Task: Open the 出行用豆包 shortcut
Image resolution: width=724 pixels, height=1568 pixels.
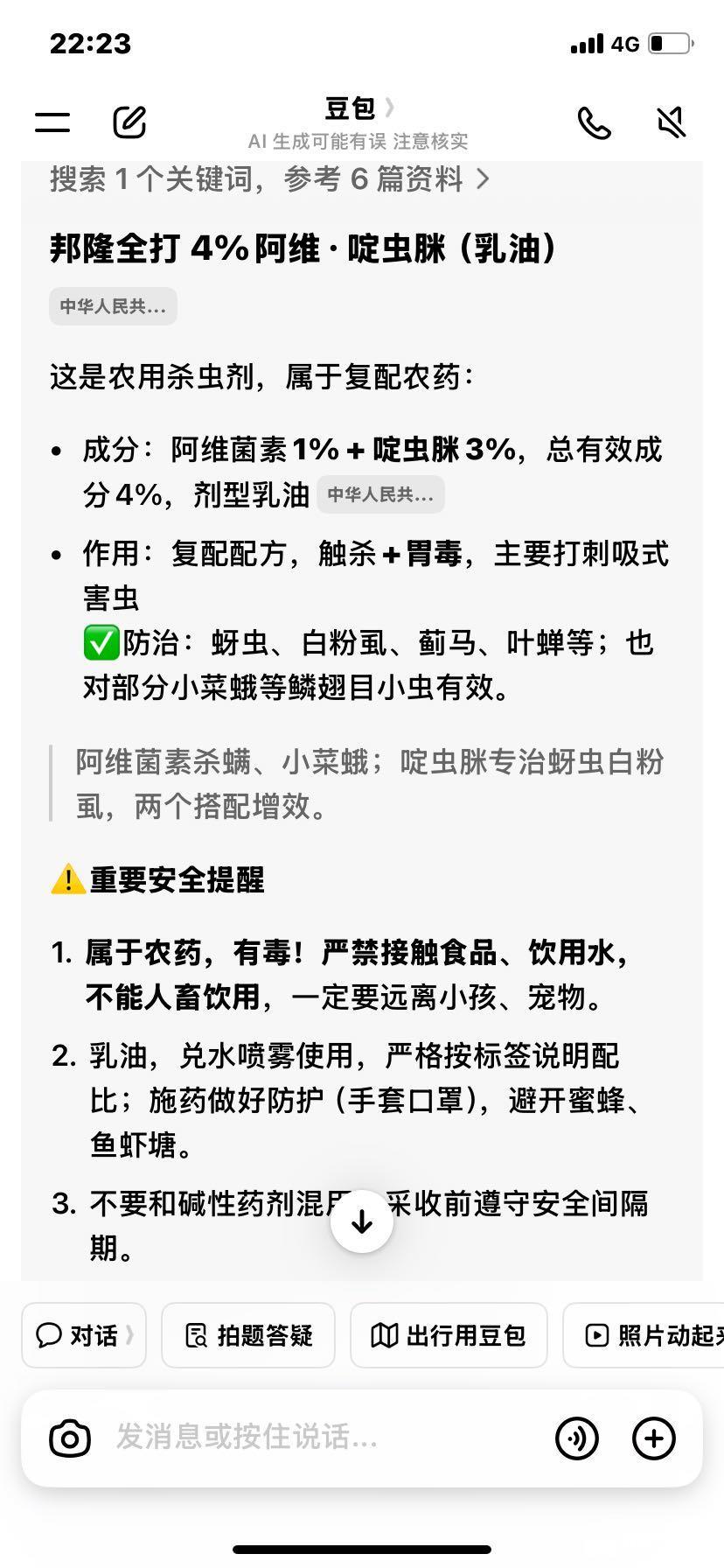Action: (x=449, y=1335)
